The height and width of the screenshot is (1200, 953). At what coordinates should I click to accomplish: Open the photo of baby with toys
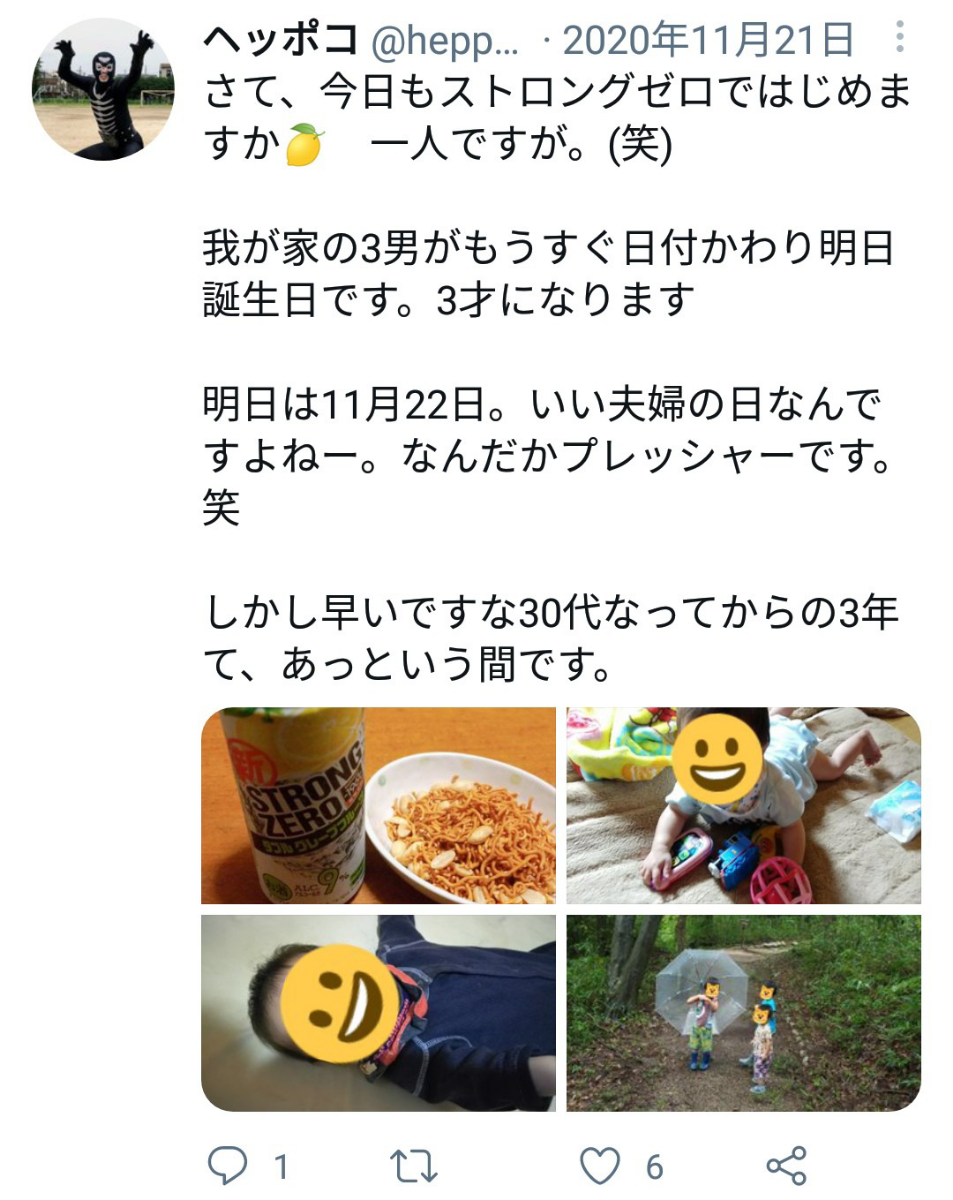coord(743,805)
